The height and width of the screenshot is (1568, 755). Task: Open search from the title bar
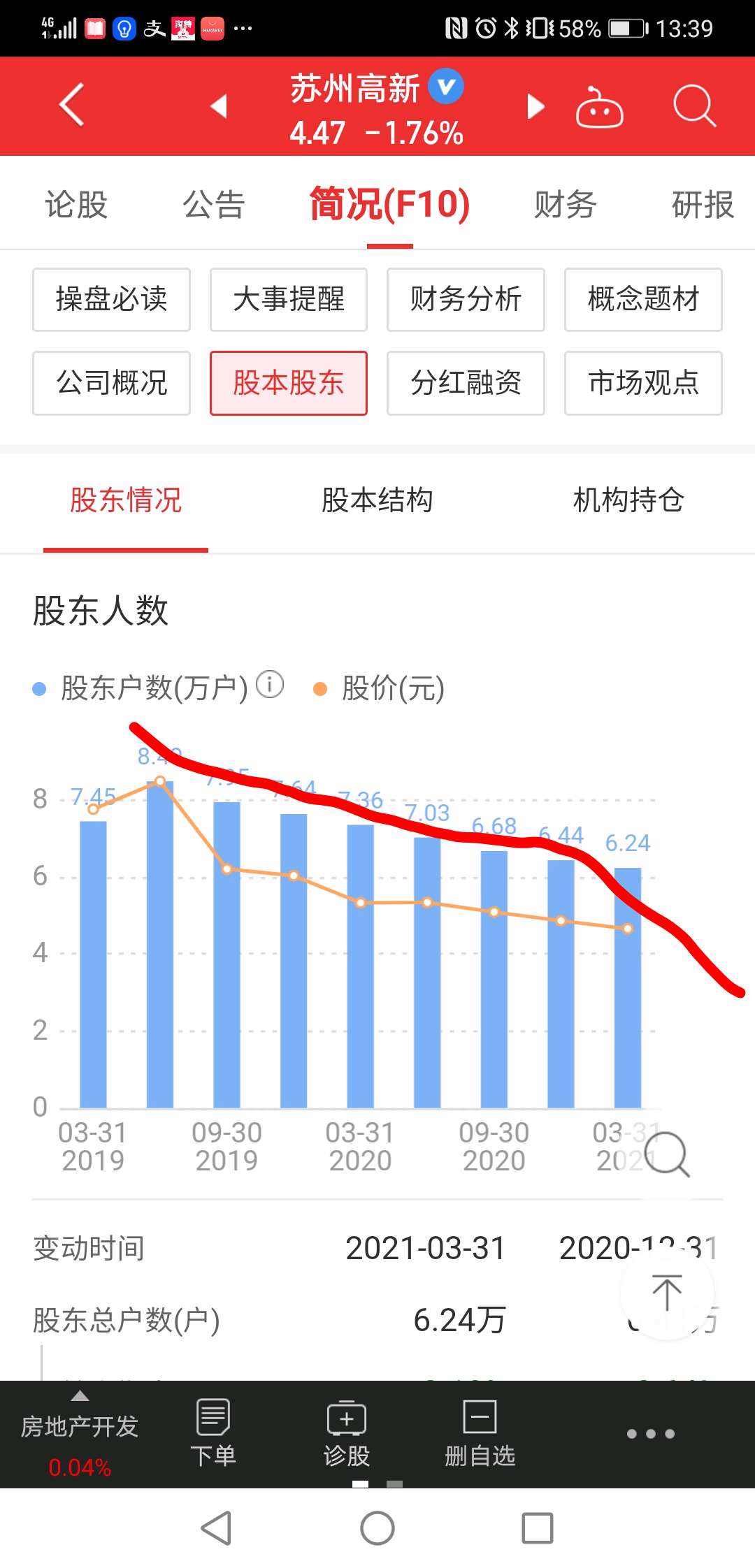694,106
